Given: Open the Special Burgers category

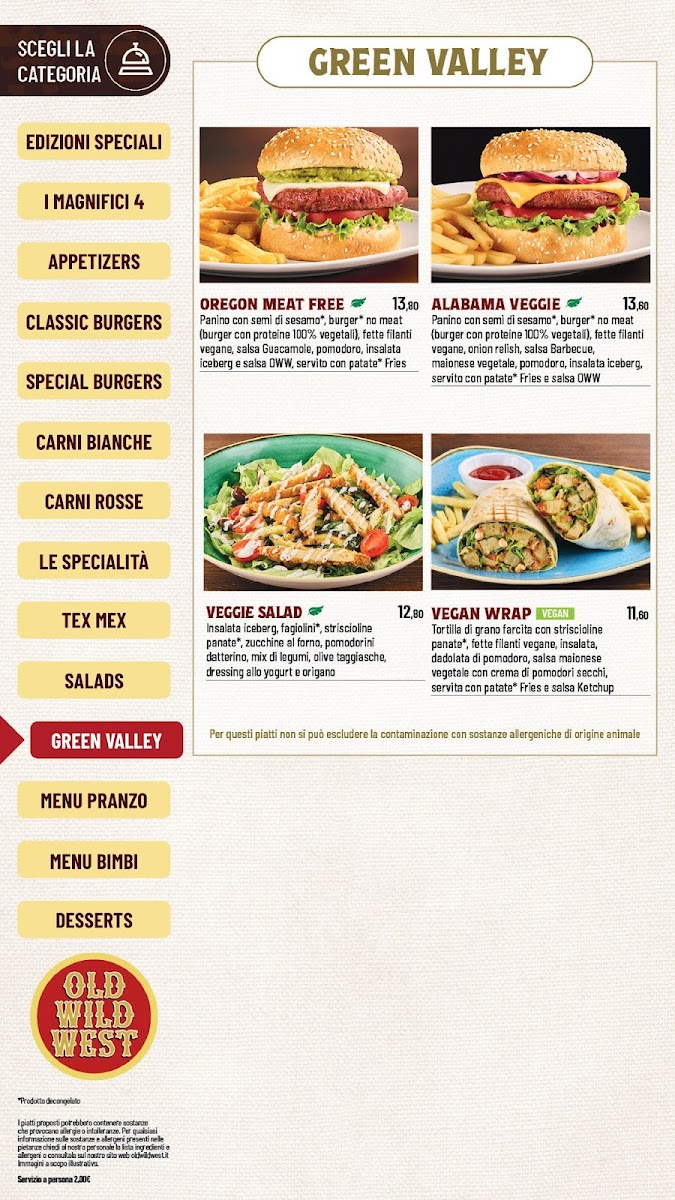Looking at the screenshot, I should 94,381.
